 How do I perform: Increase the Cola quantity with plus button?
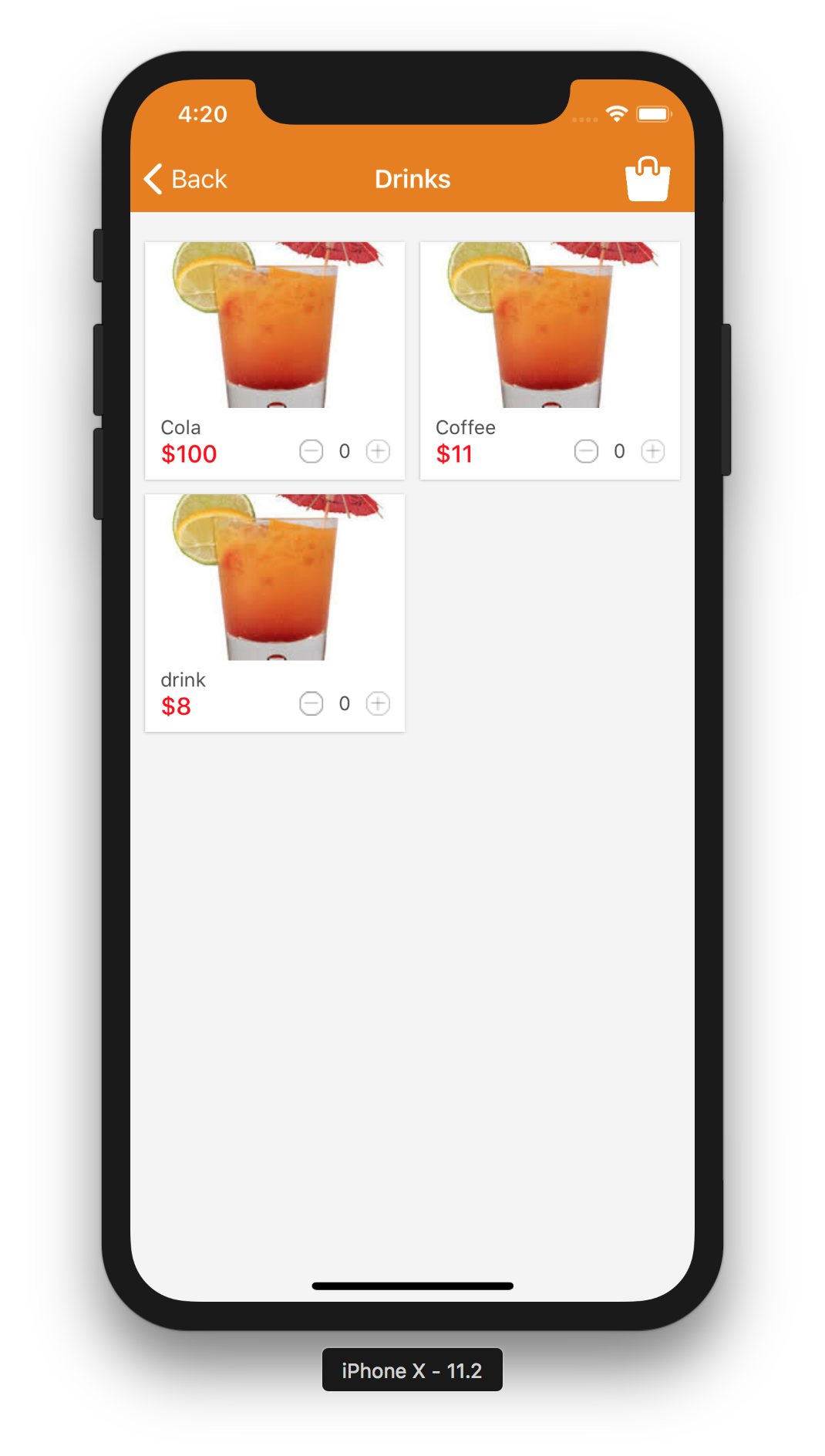pyautogui.click(x=377, y=451)
